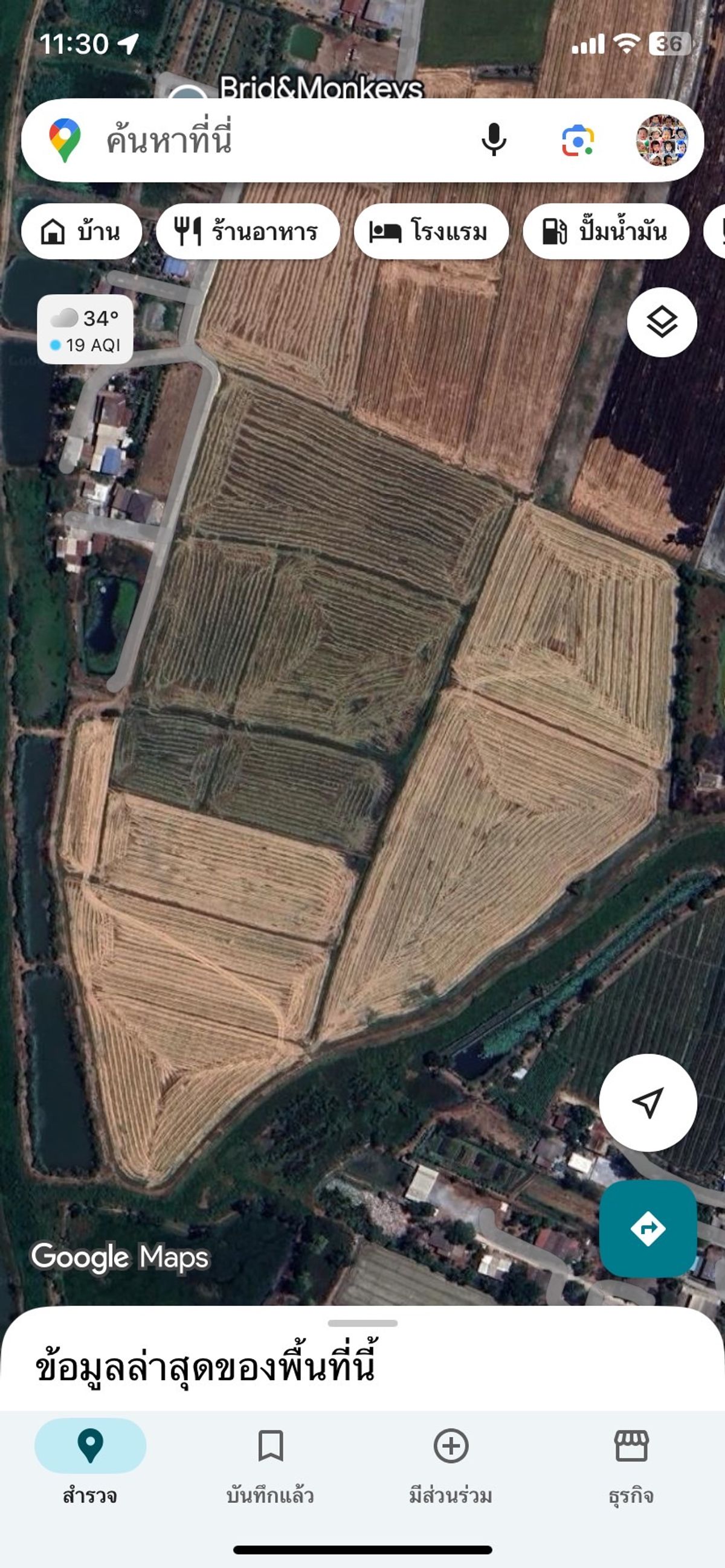Start voice search with the microphone

[494, 140]
